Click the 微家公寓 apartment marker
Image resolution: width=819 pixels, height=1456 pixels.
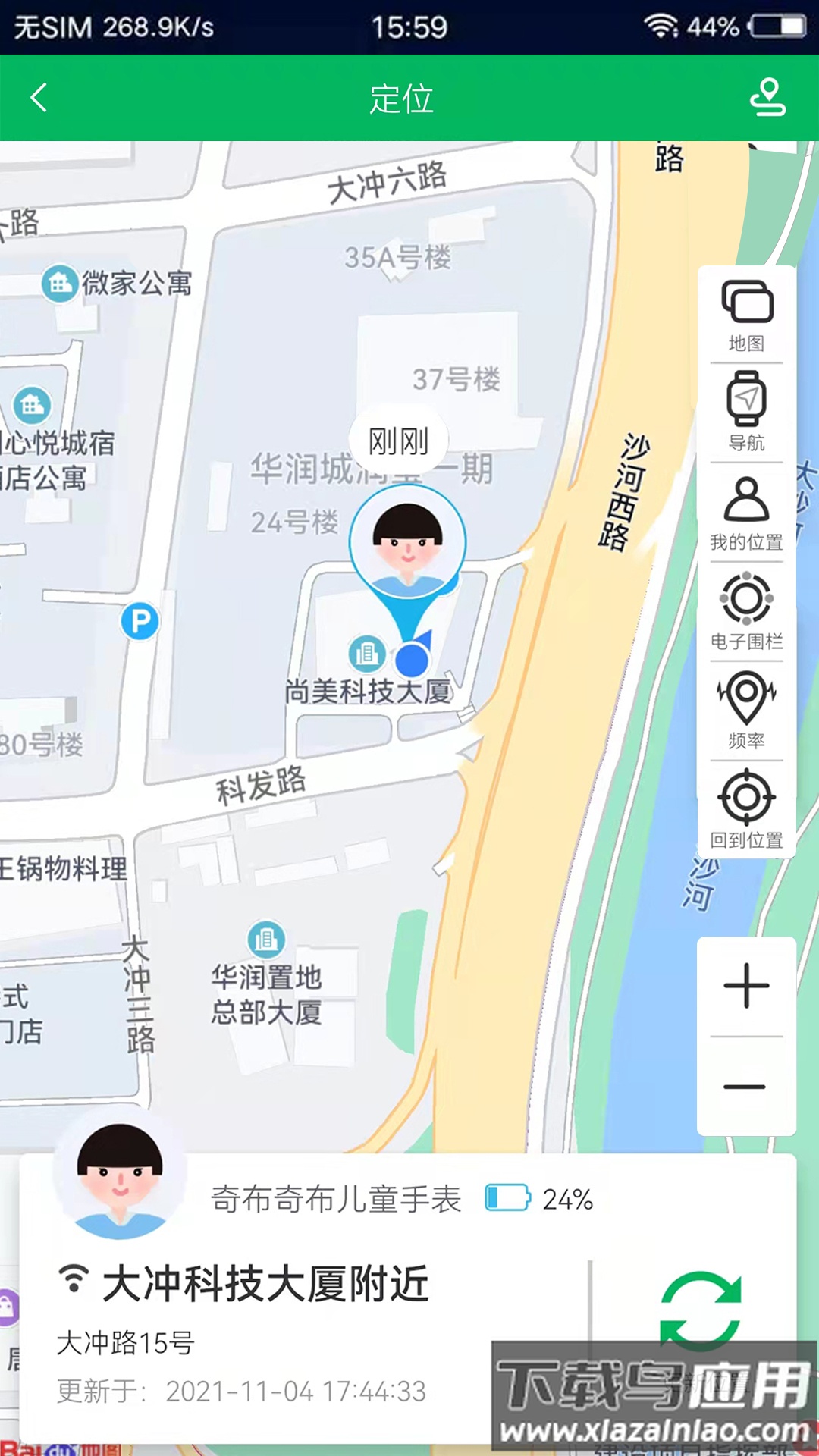[59, 284]
